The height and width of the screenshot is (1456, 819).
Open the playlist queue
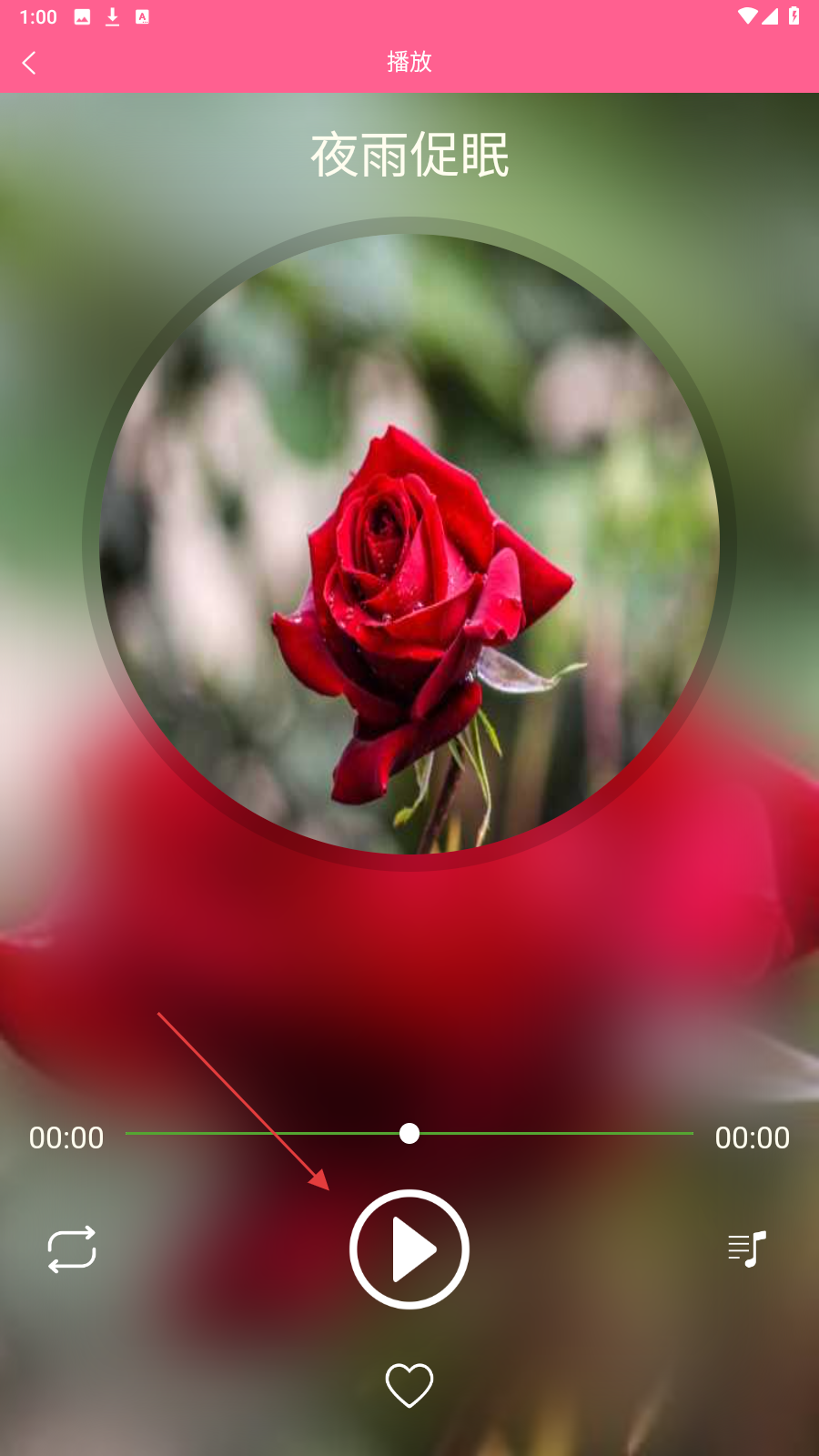[x=746, y=1249]
